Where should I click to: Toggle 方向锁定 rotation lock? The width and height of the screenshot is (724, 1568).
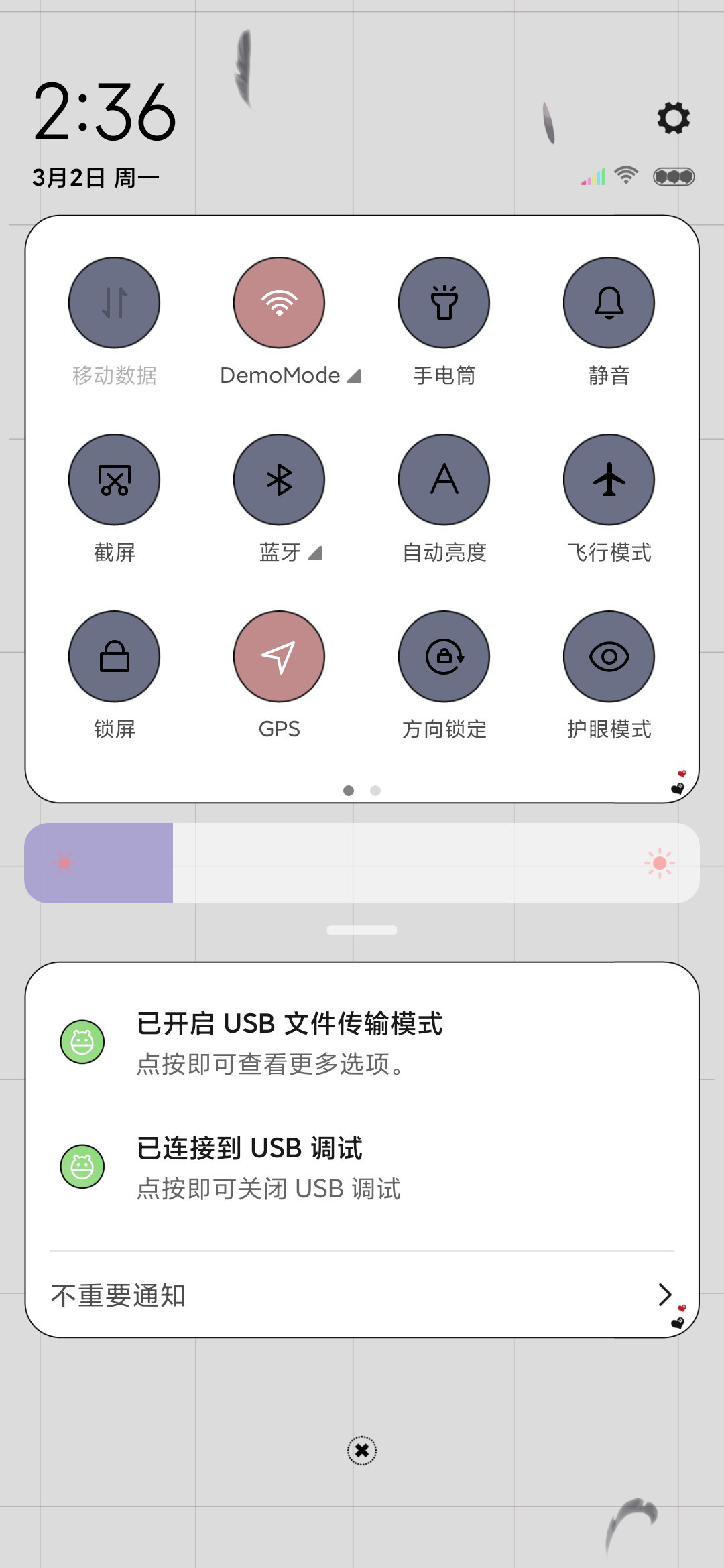[x=444, y=657]
